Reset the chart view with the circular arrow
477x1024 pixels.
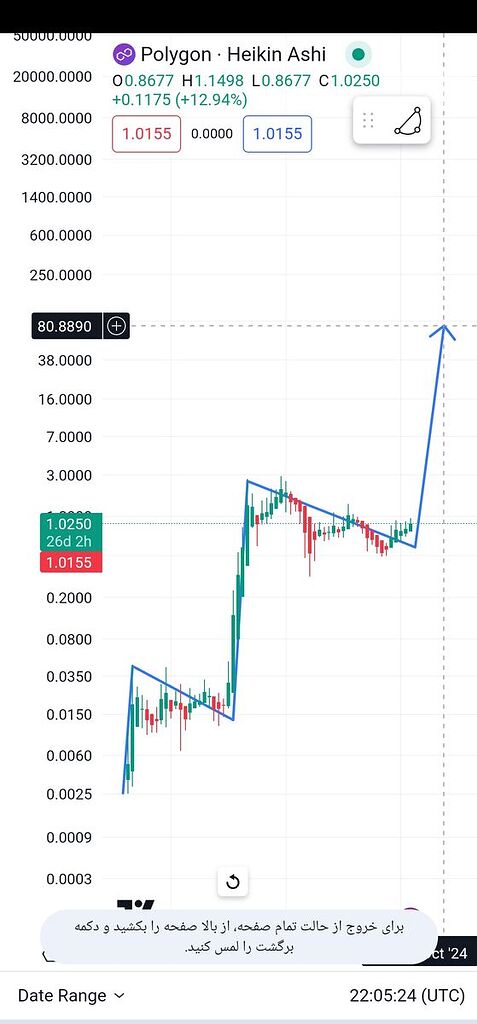click(x=233, y=883)
